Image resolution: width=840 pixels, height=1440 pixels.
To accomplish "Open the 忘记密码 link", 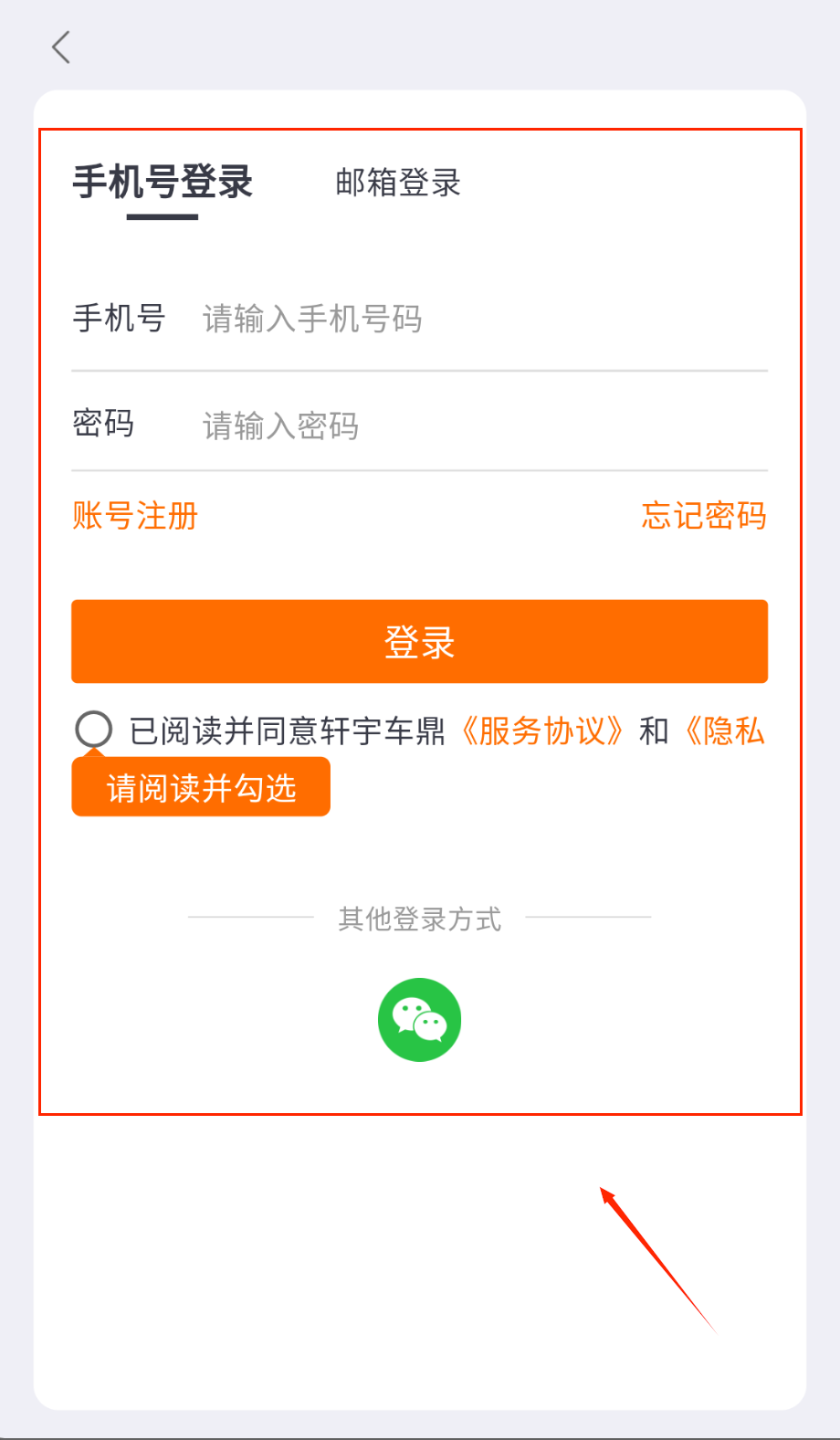I will point(703,516).
